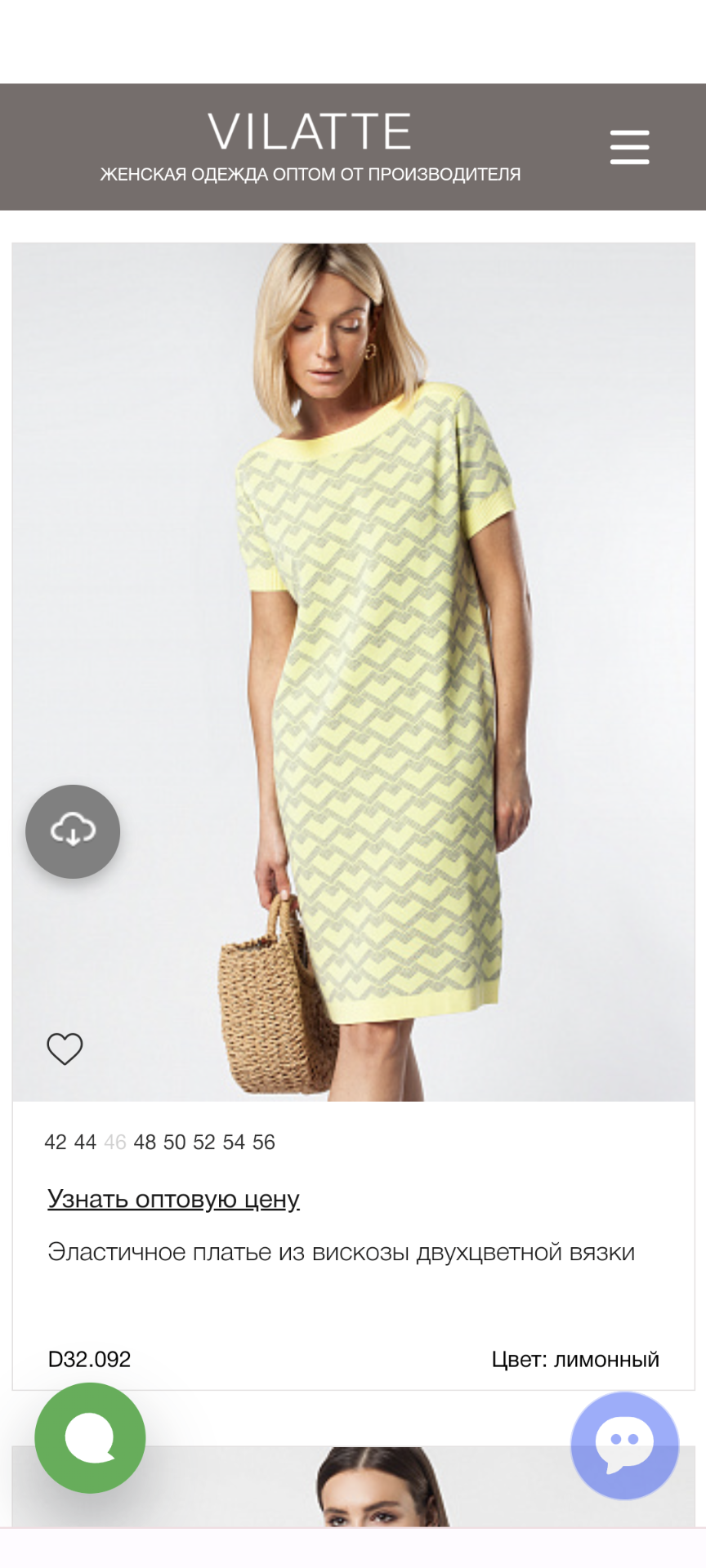Tap the VILATTE logo to go home
This screenshot has height=1568, width=706.
pyautogui.click(x=310, y=133)
